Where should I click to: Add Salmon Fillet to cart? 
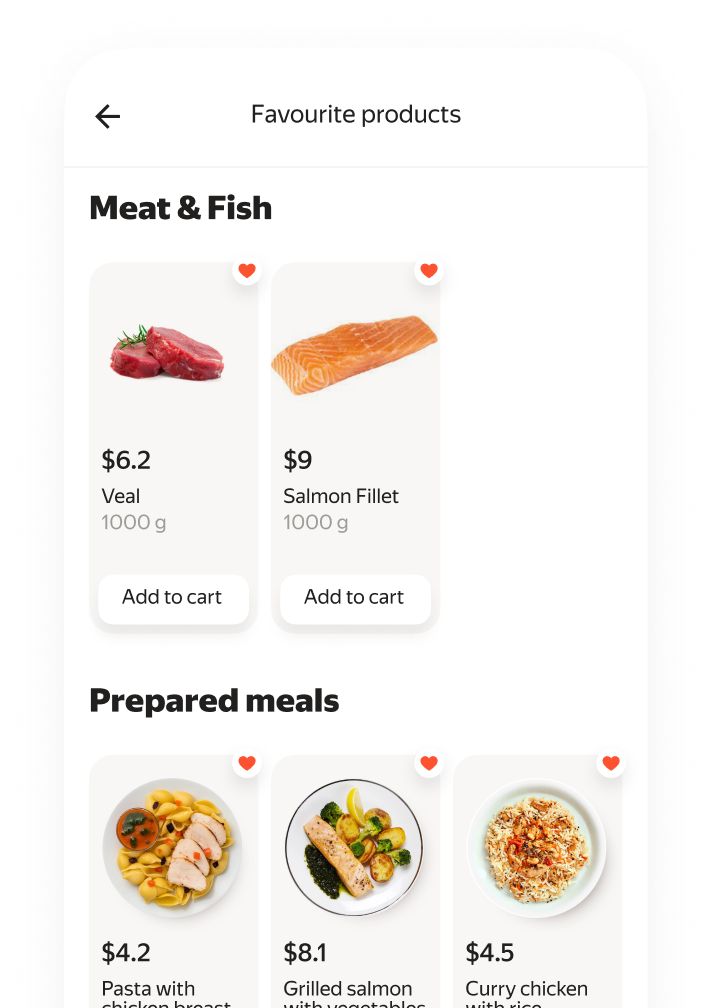[x=355, y=598]
